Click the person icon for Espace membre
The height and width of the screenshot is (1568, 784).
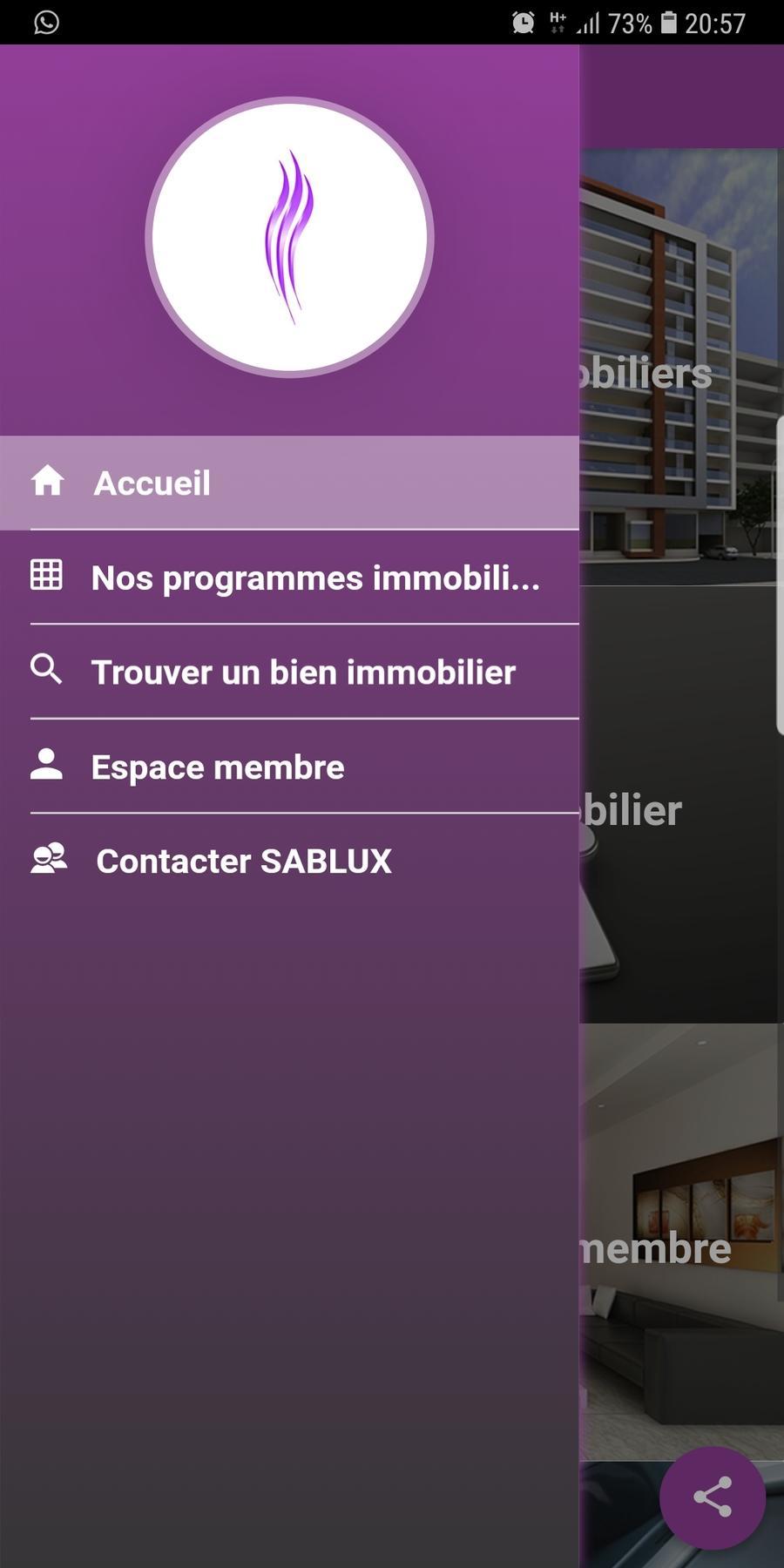(x=47, y=765)
